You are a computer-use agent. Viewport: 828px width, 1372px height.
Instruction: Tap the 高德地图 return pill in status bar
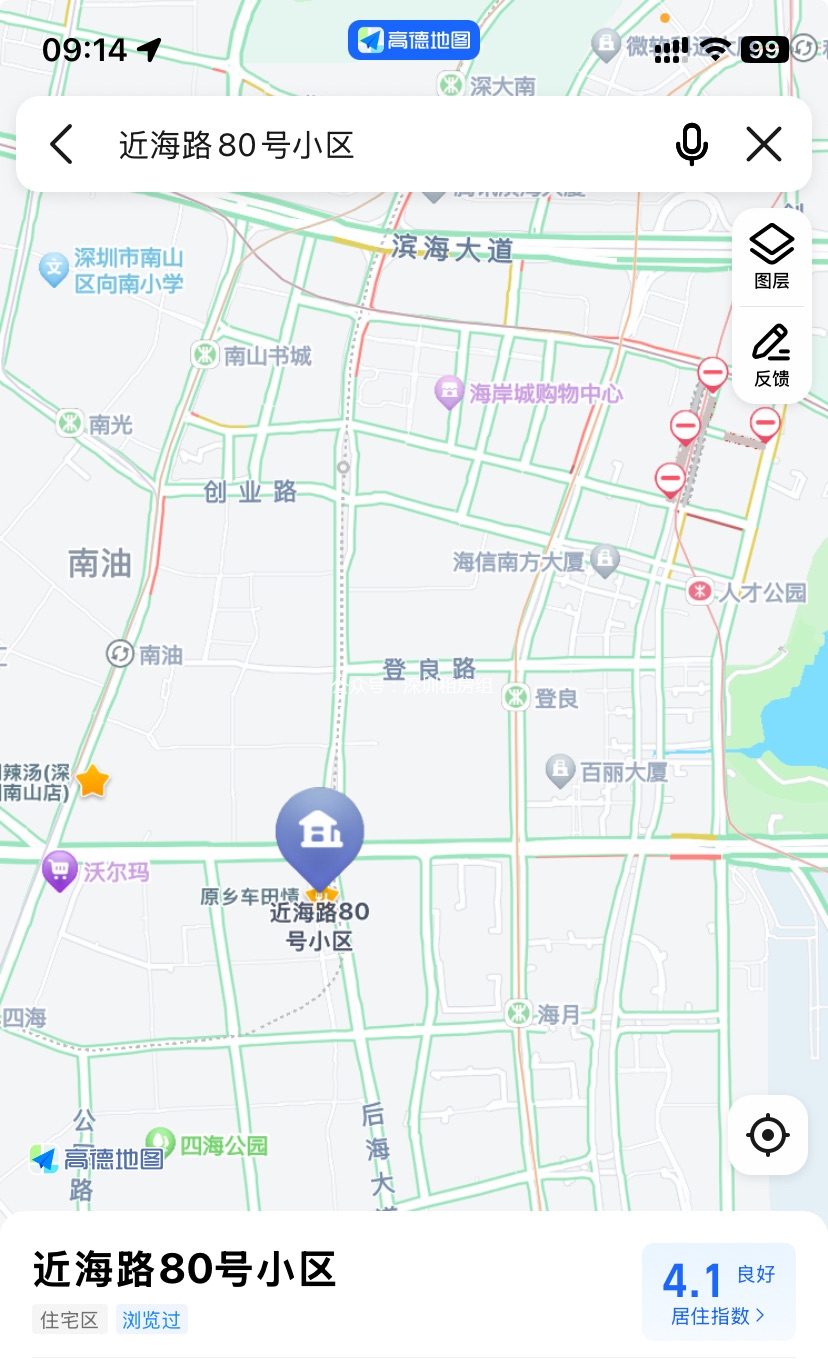[x=414, y=40]
